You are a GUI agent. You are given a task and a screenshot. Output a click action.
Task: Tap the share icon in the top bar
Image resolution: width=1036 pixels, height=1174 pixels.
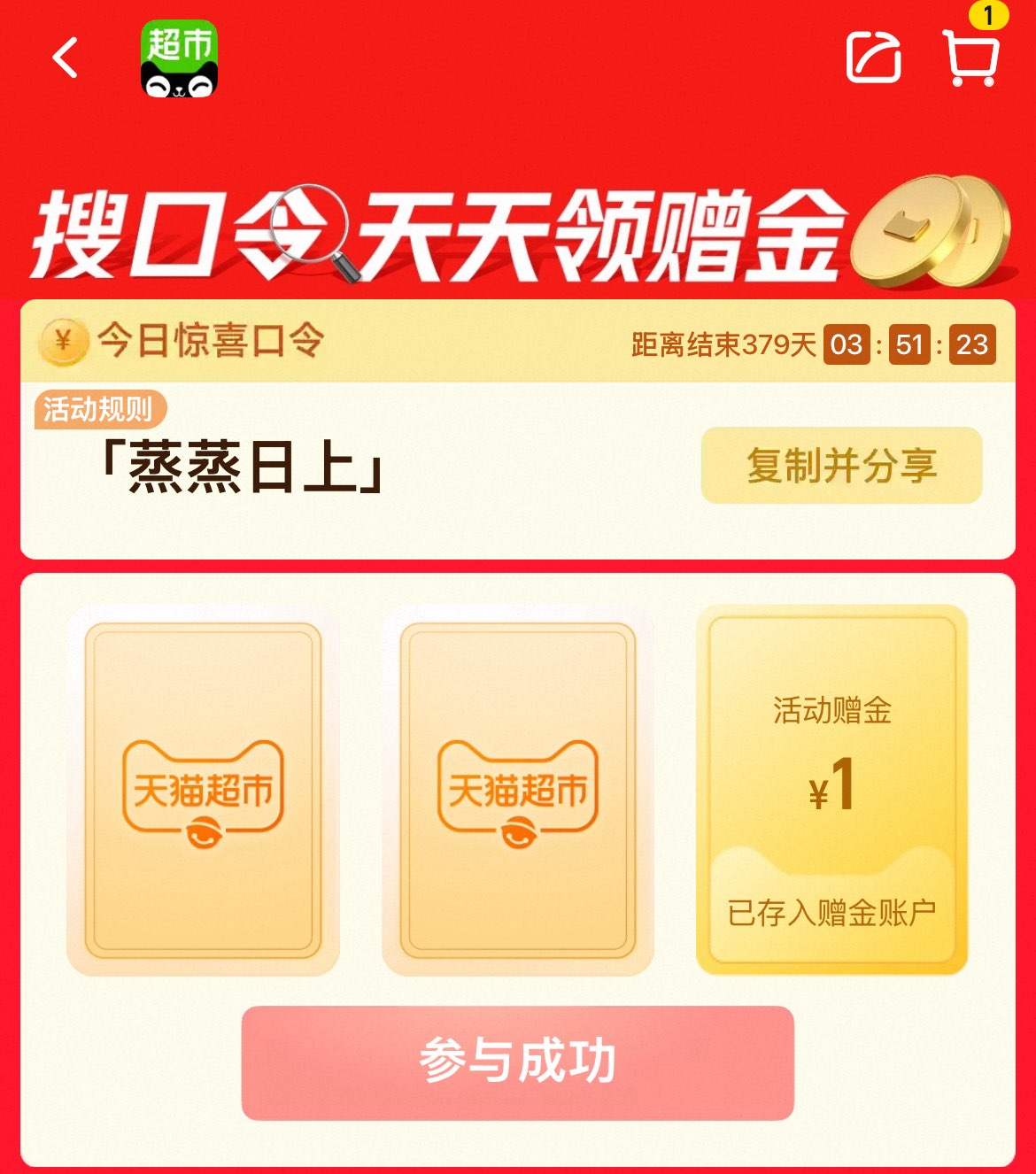pyautogui.click(x=873, y=57)
